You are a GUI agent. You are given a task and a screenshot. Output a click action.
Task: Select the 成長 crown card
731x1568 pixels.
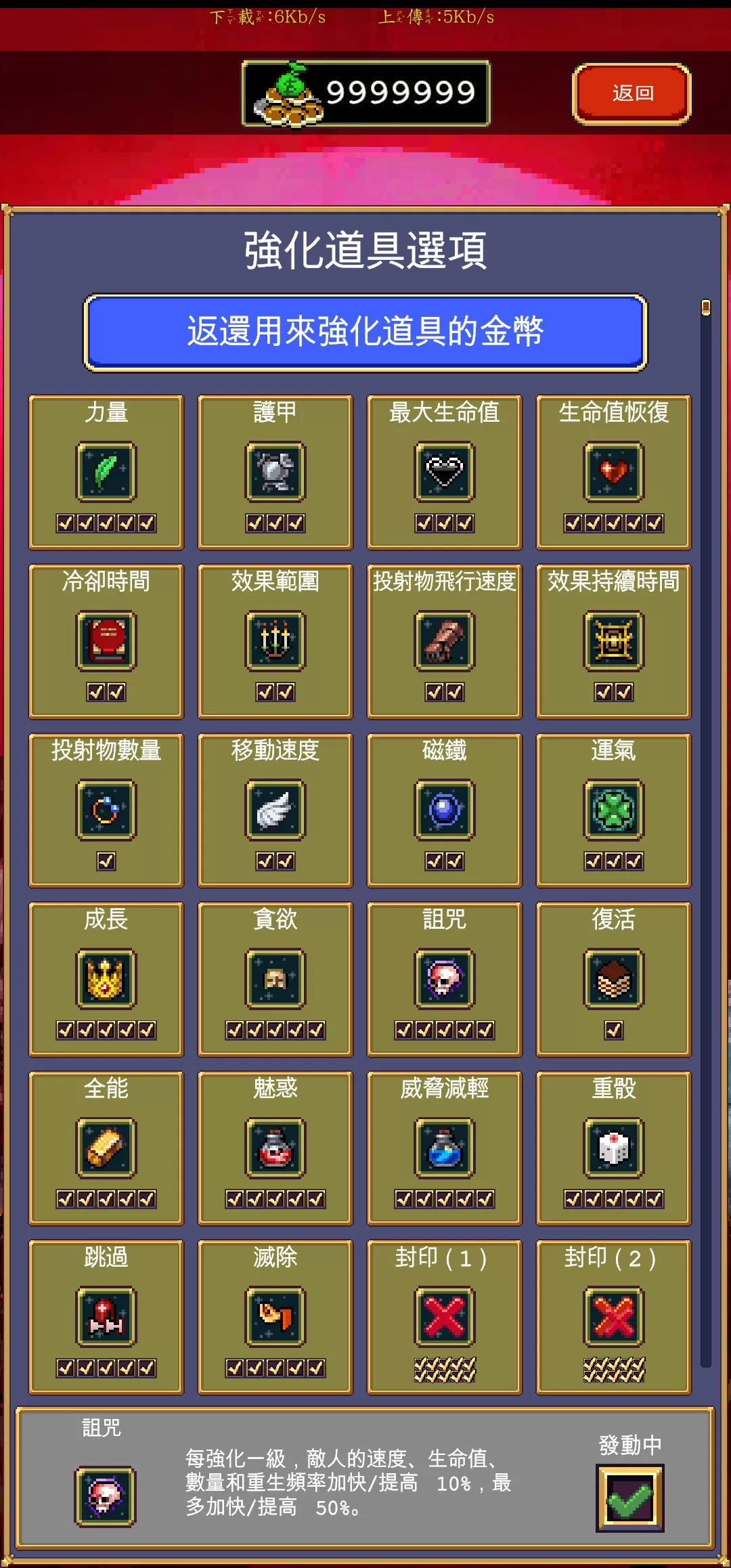pos(106,979)
